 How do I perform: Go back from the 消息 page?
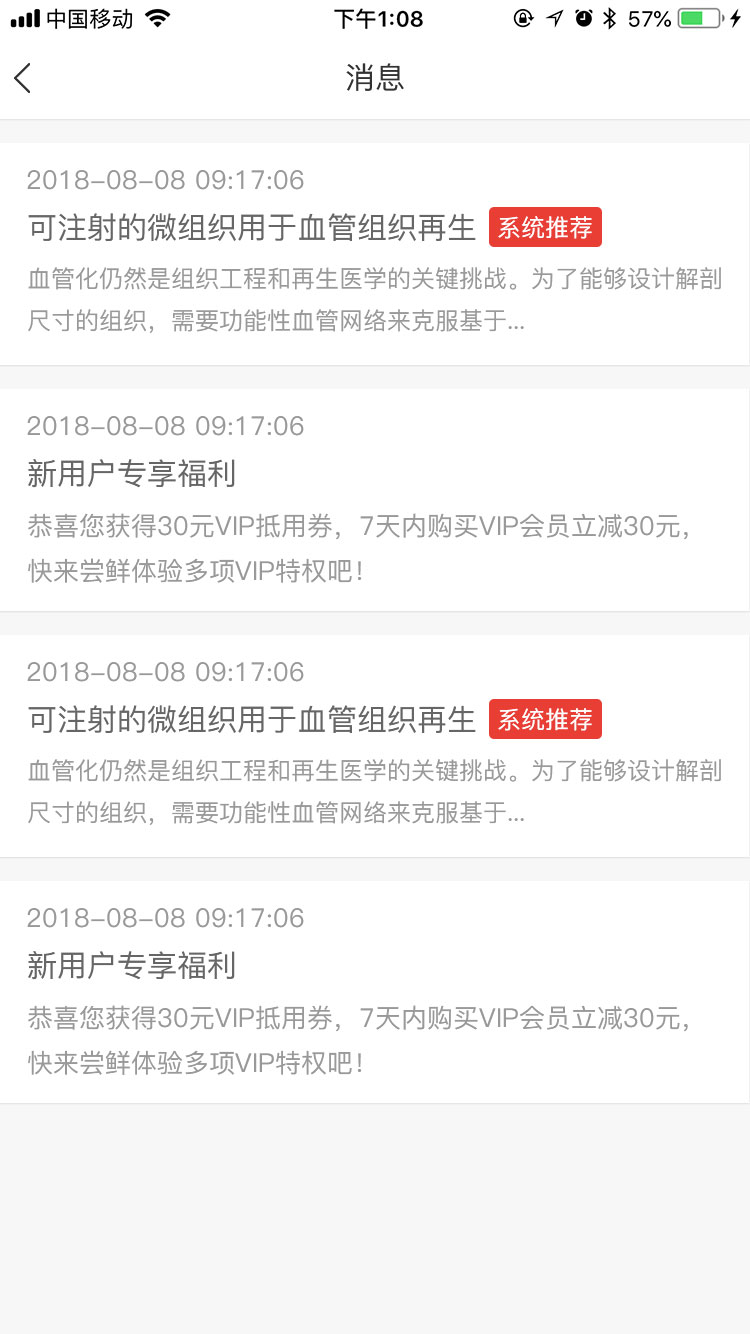point(24,78)
